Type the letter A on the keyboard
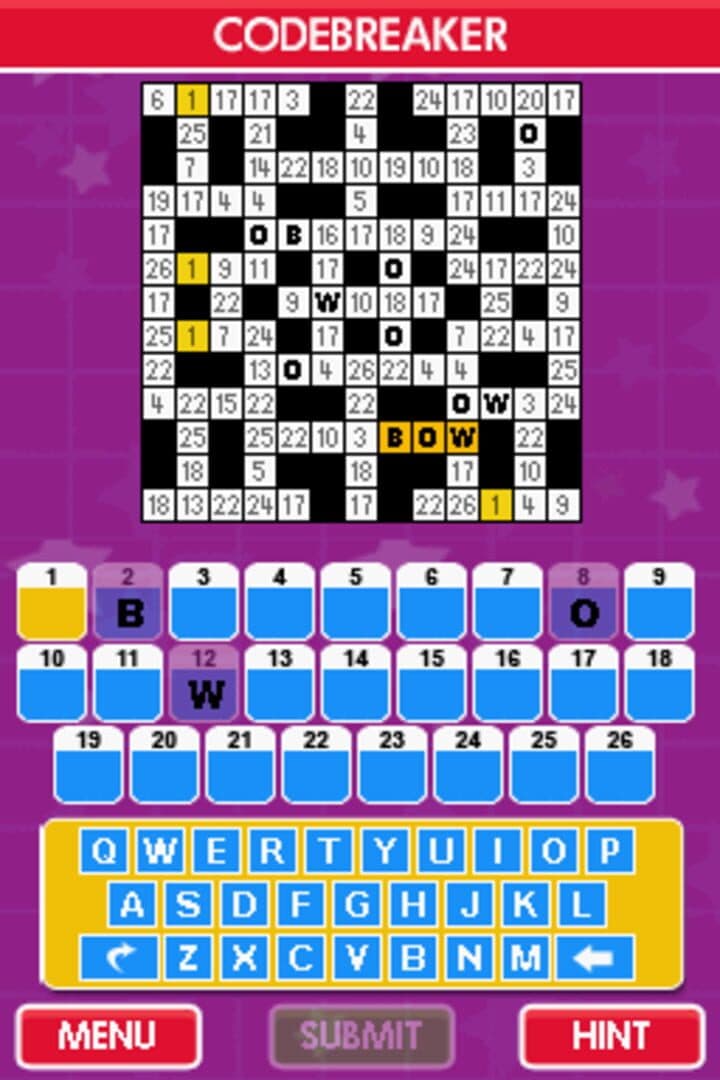 pos(131,905)
